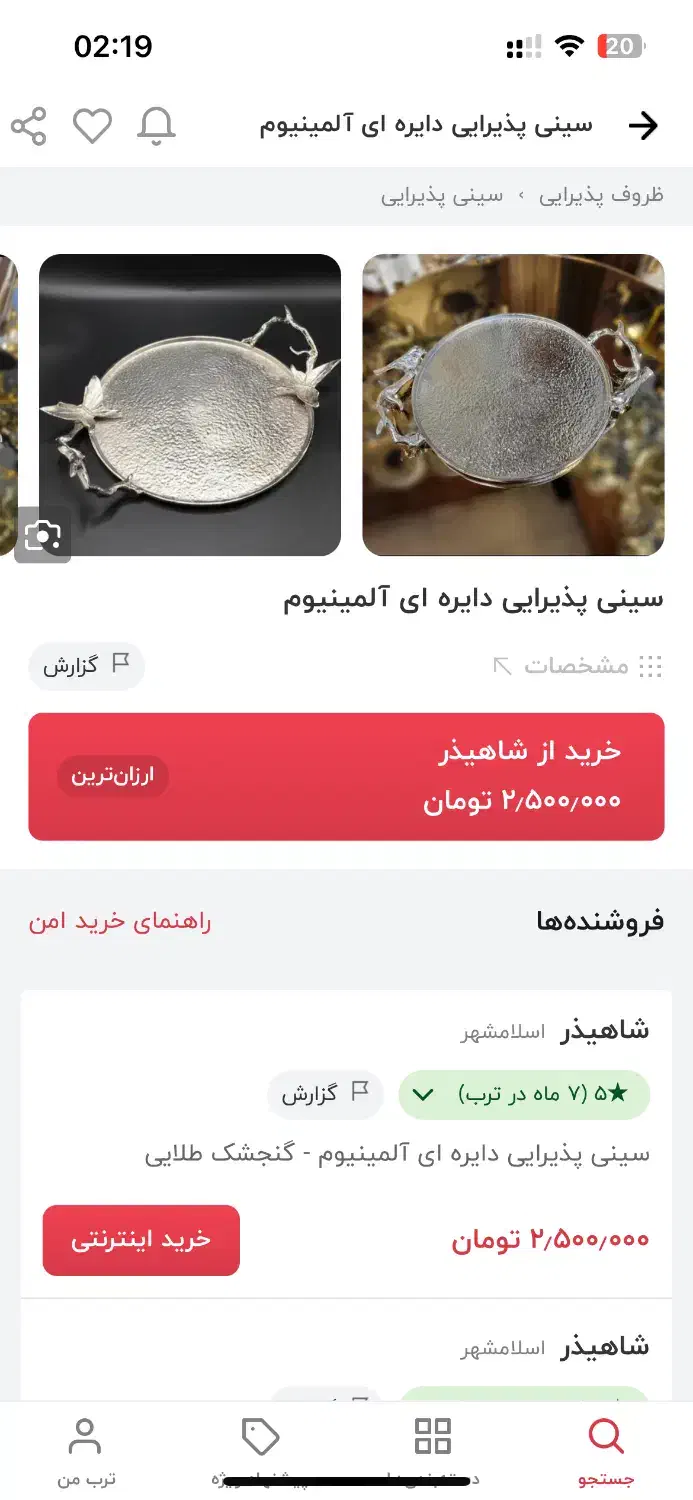Open راهنمای خرید امن guide
This screenshot has width=693, height=1500.
[120, 921]
